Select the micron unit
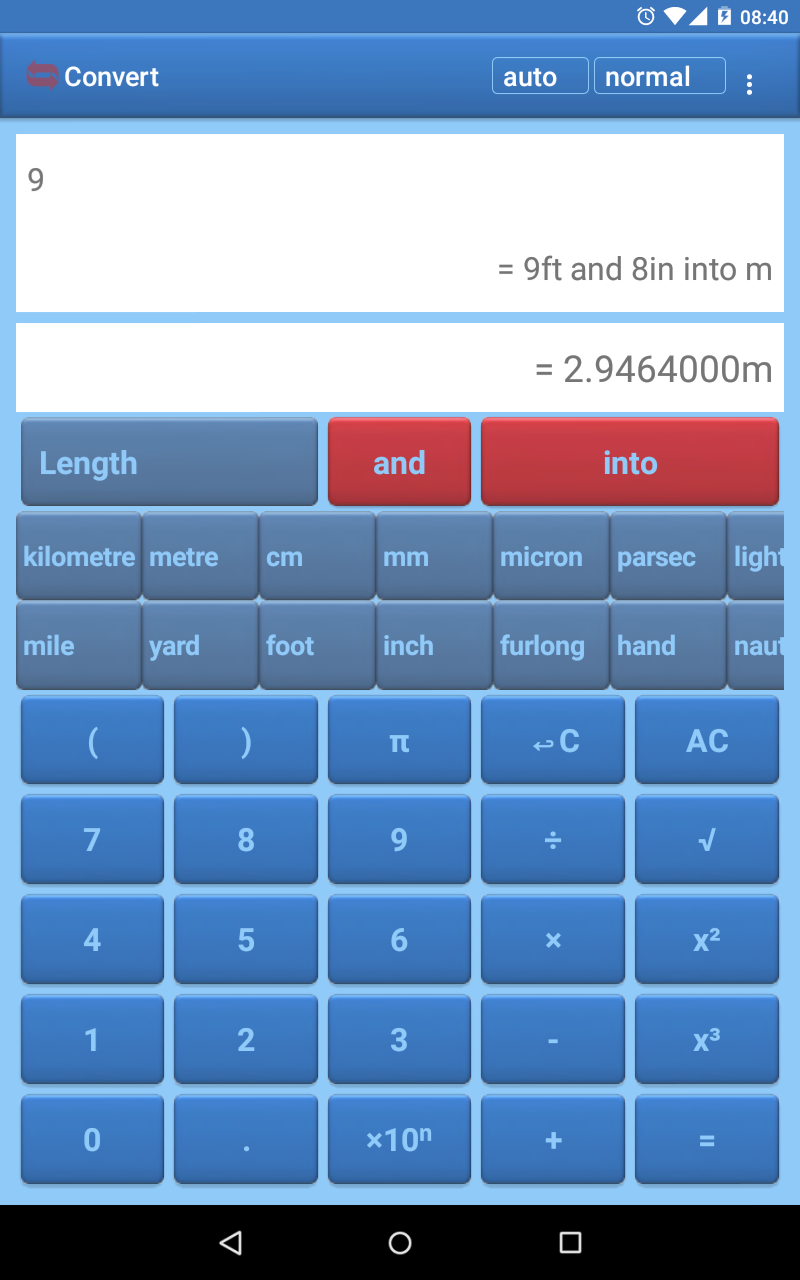 pyautogui.click(x=551, y=556)
